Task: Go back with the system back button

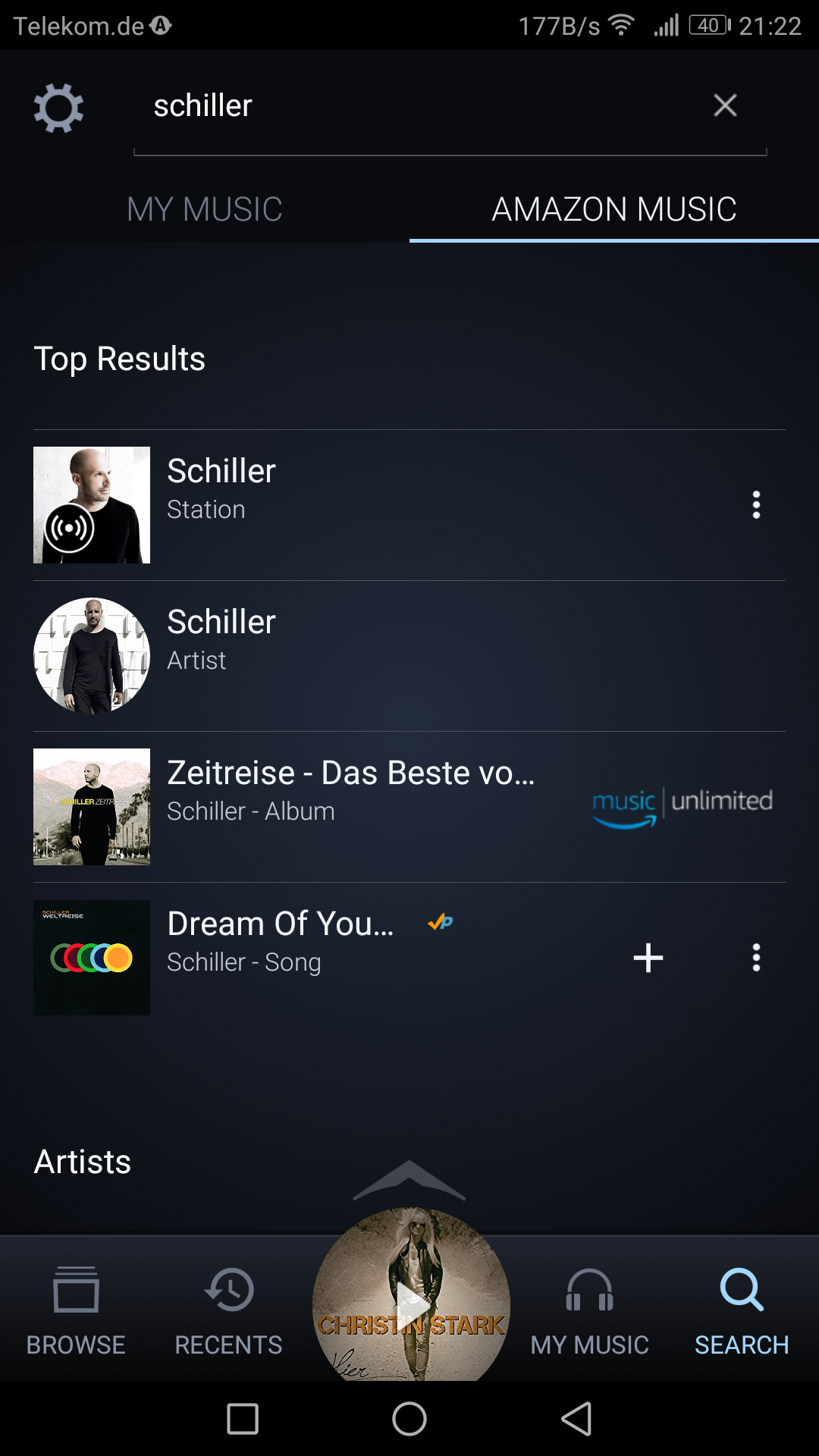Action: (x=576, y=1418)
